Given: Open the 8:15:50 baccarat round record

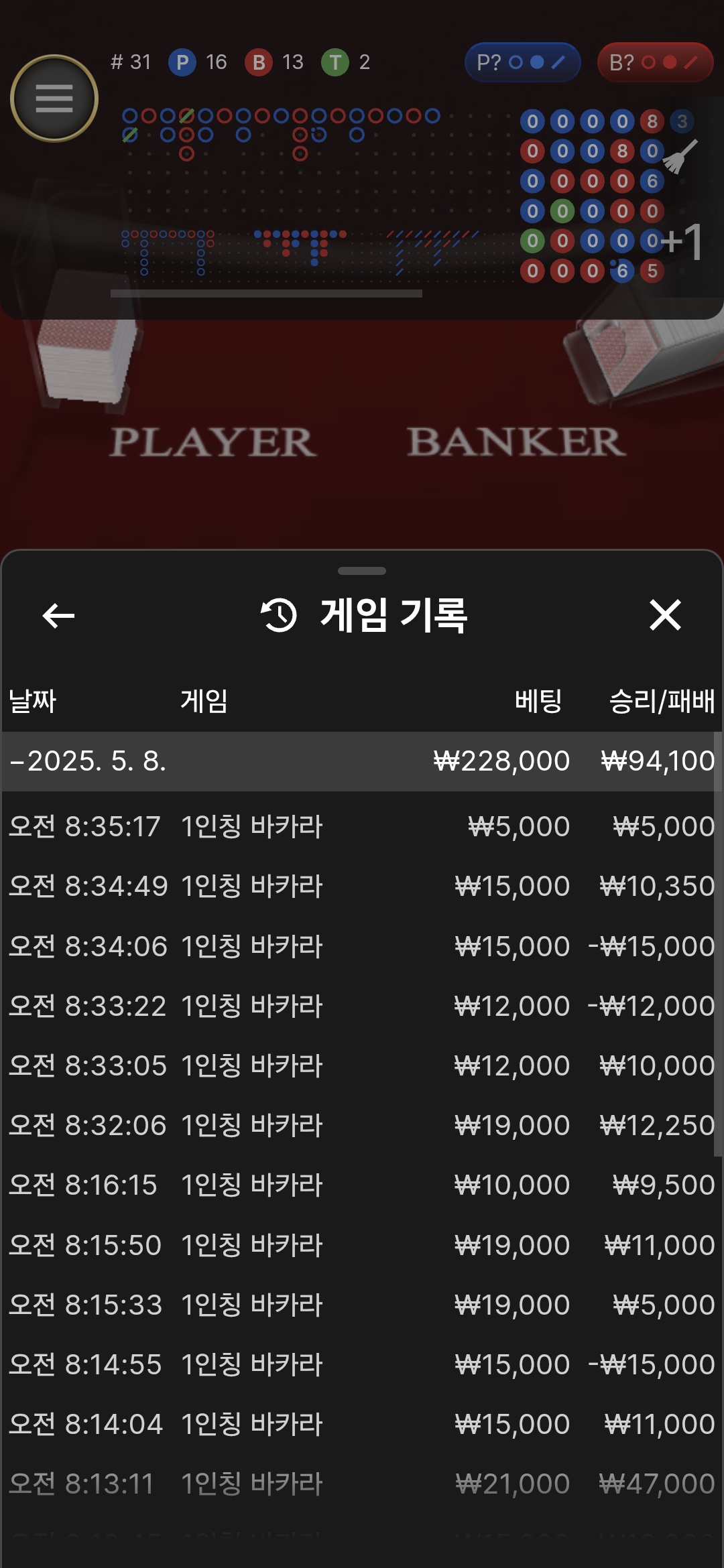Looking at the screenshot, I should (x=362, y=1245).
